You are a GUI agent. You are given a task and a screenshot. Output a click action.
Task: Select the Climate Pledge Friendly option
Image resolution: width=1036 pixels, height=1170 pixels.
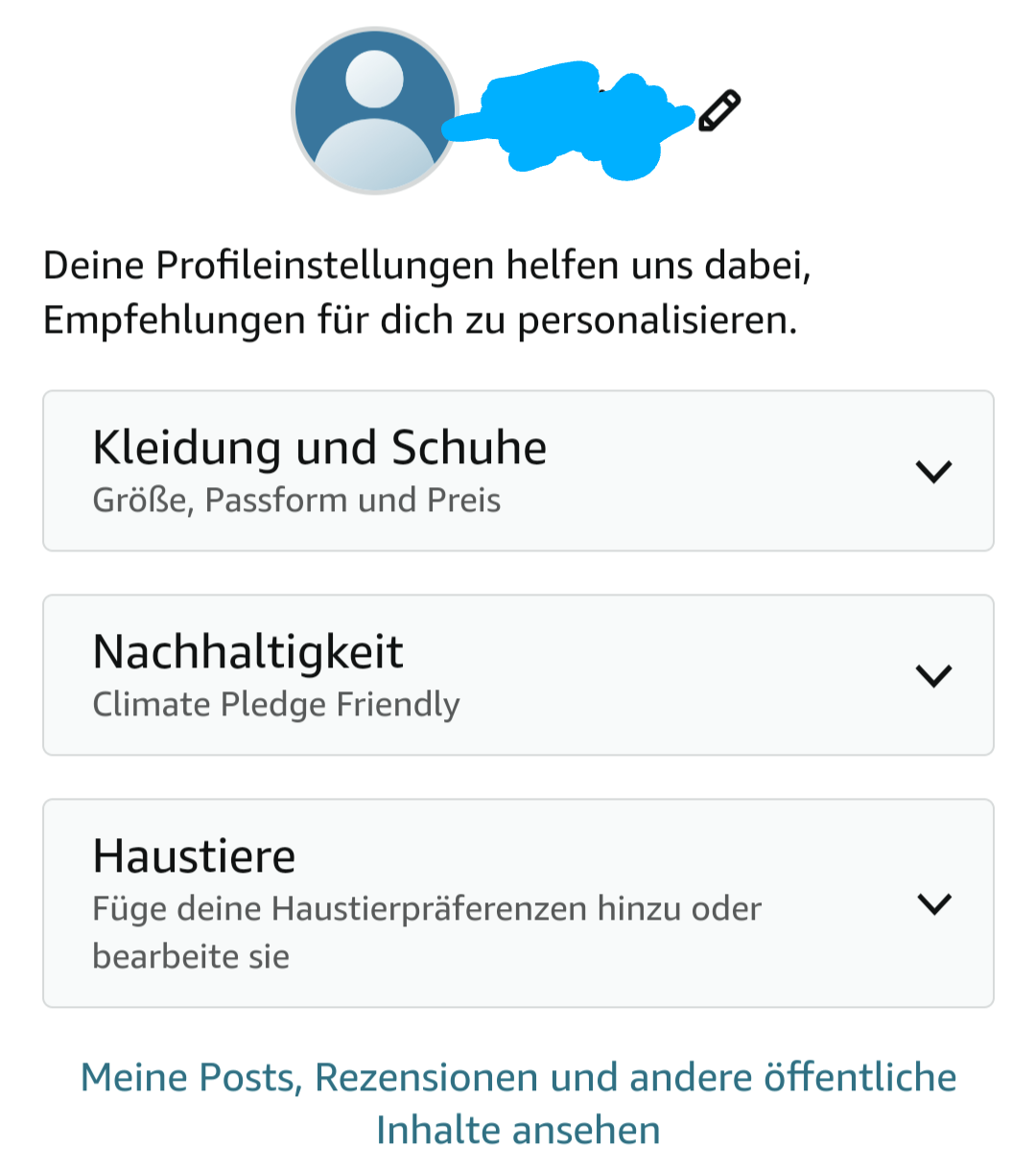(x=276, y=704)
